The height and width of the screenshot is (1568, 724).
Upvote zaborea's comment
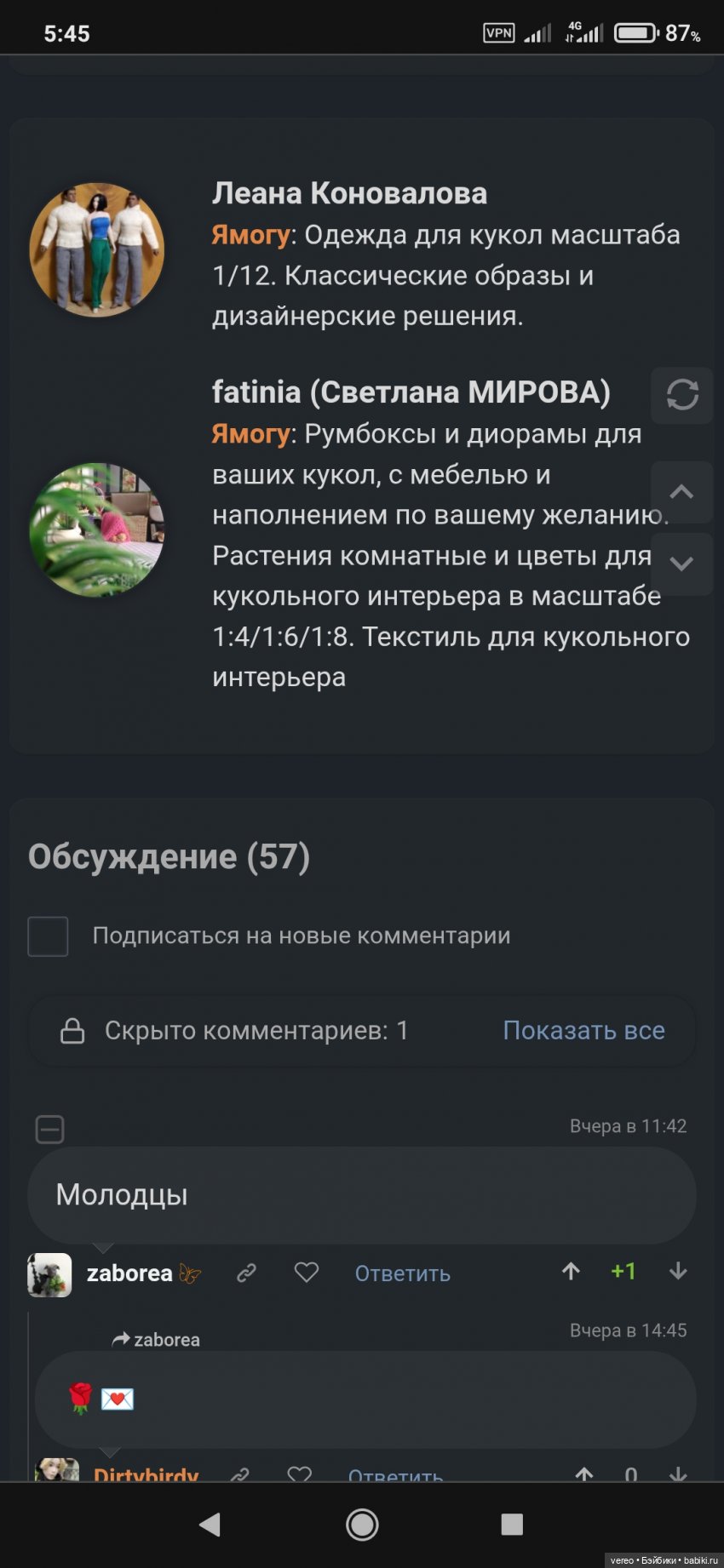571,1272
